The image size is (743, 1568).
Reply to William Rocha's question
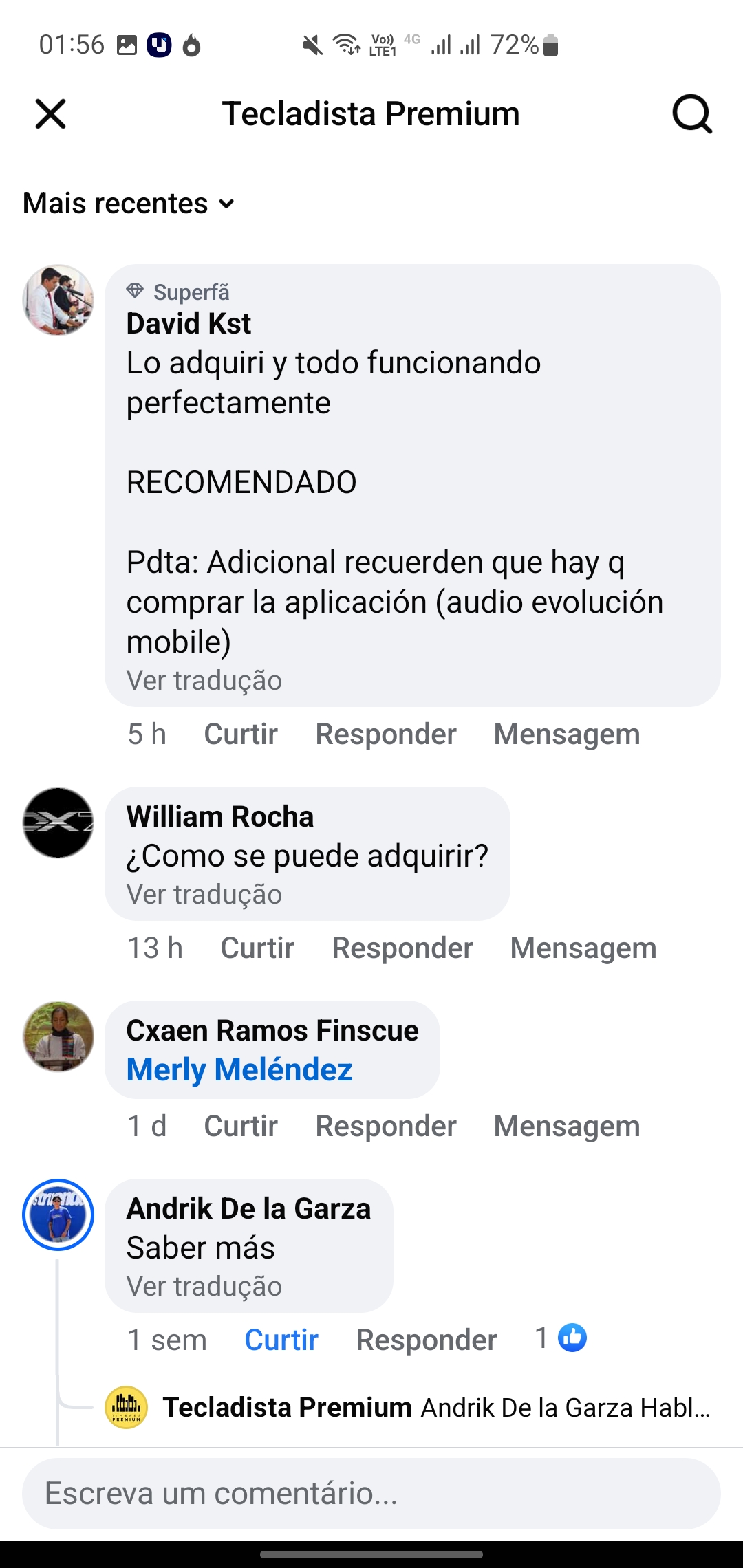pos(402,948)
